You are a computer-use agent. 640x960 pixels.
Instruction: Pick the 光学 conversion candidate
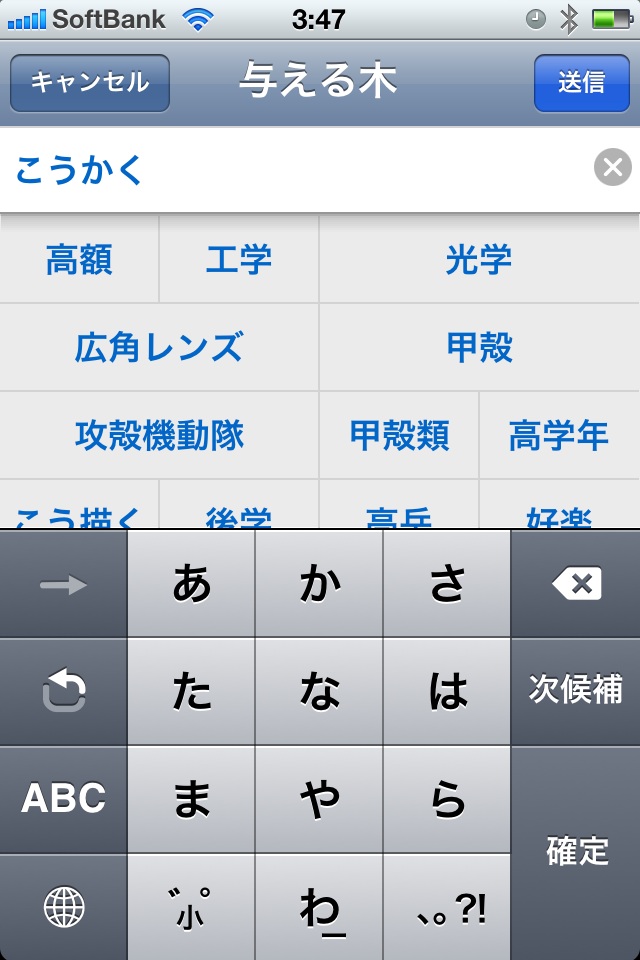[x=479, y=260]
